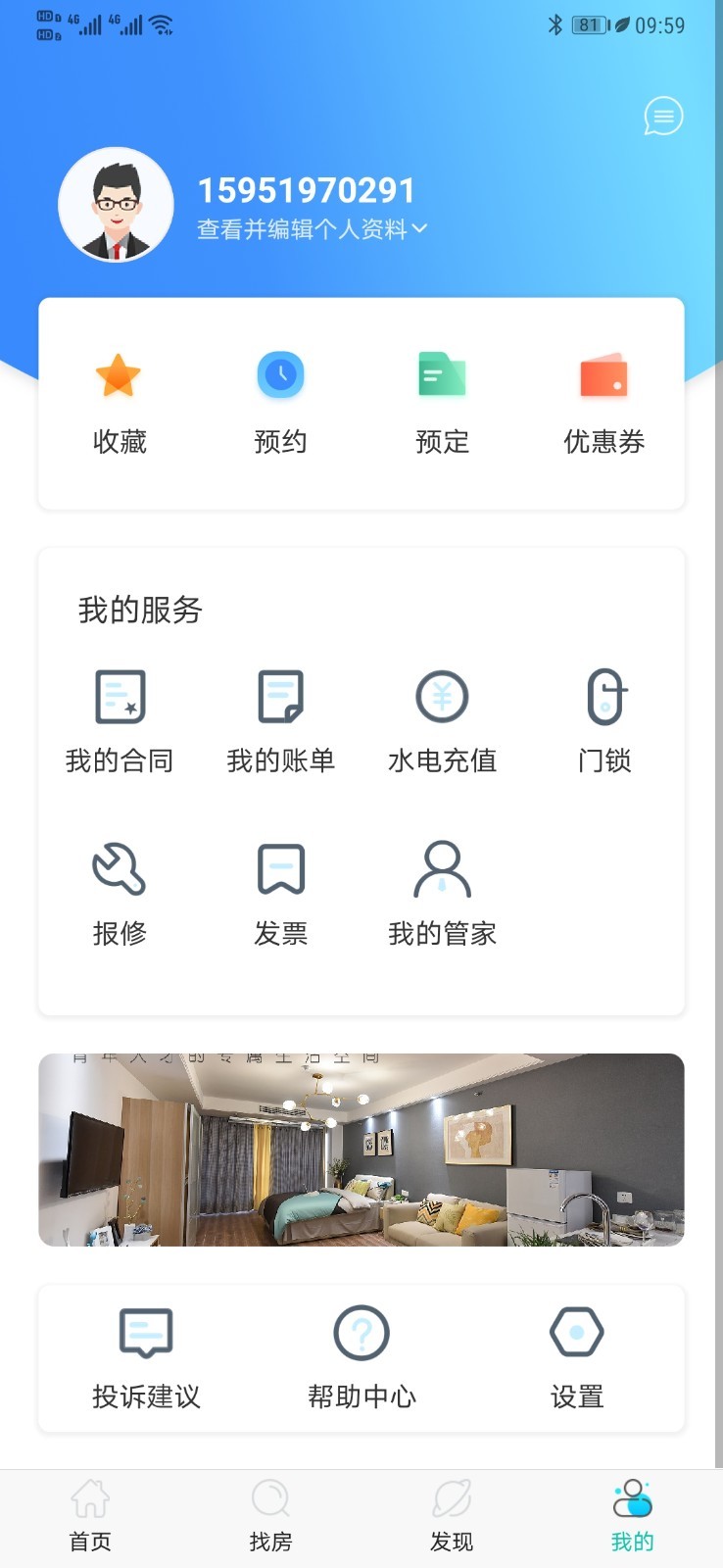Switch to the 首页 tab
The width and height of the screenshot is (723, 1568).
pos(90,1516)
